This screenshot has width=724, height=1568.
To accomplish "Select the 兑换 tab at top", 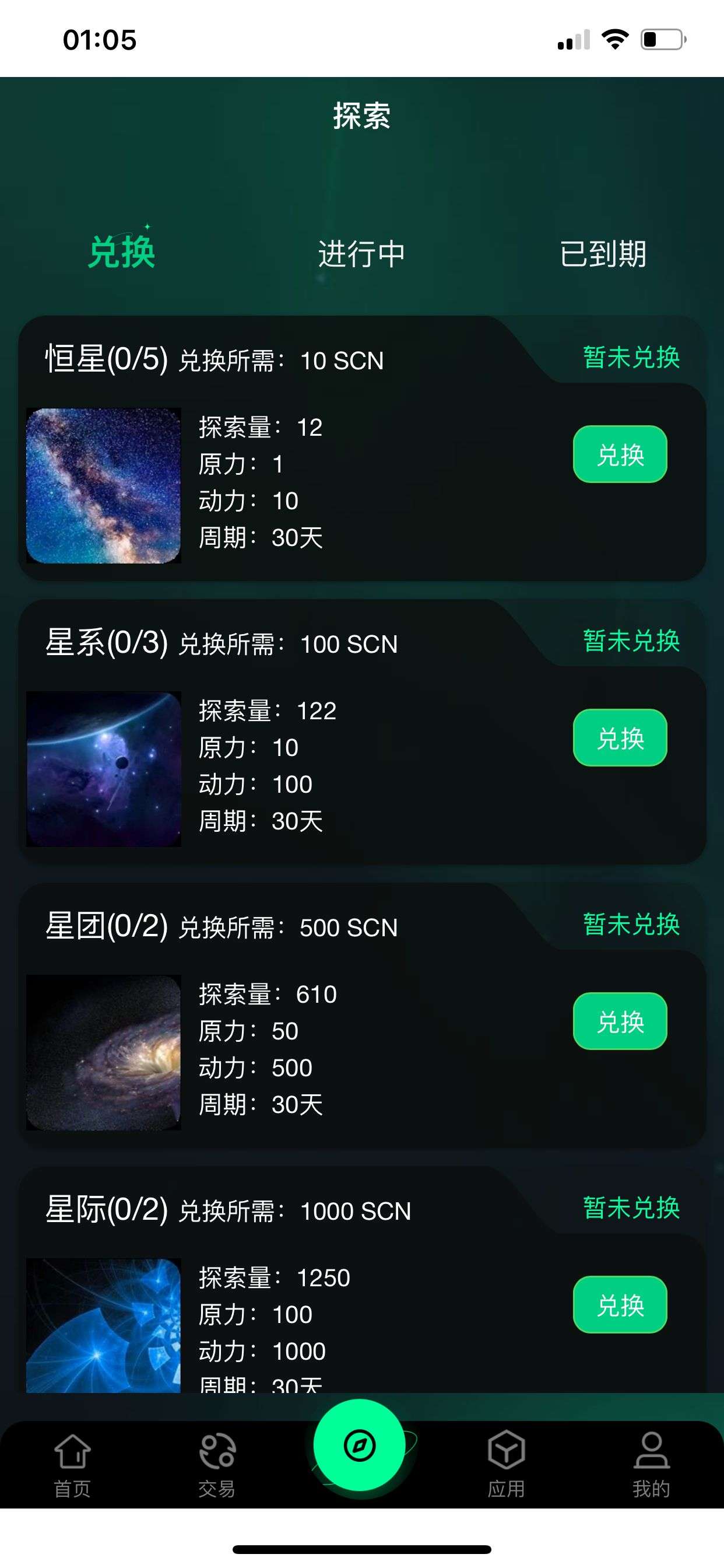I will (122, 252).
